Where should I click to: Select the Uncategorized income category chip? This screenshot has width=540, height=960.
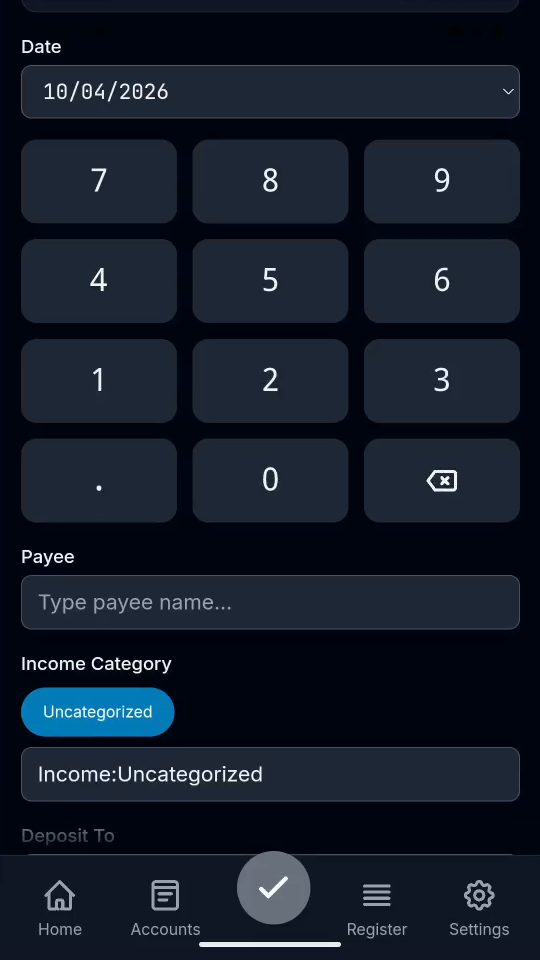coord(98,712)
